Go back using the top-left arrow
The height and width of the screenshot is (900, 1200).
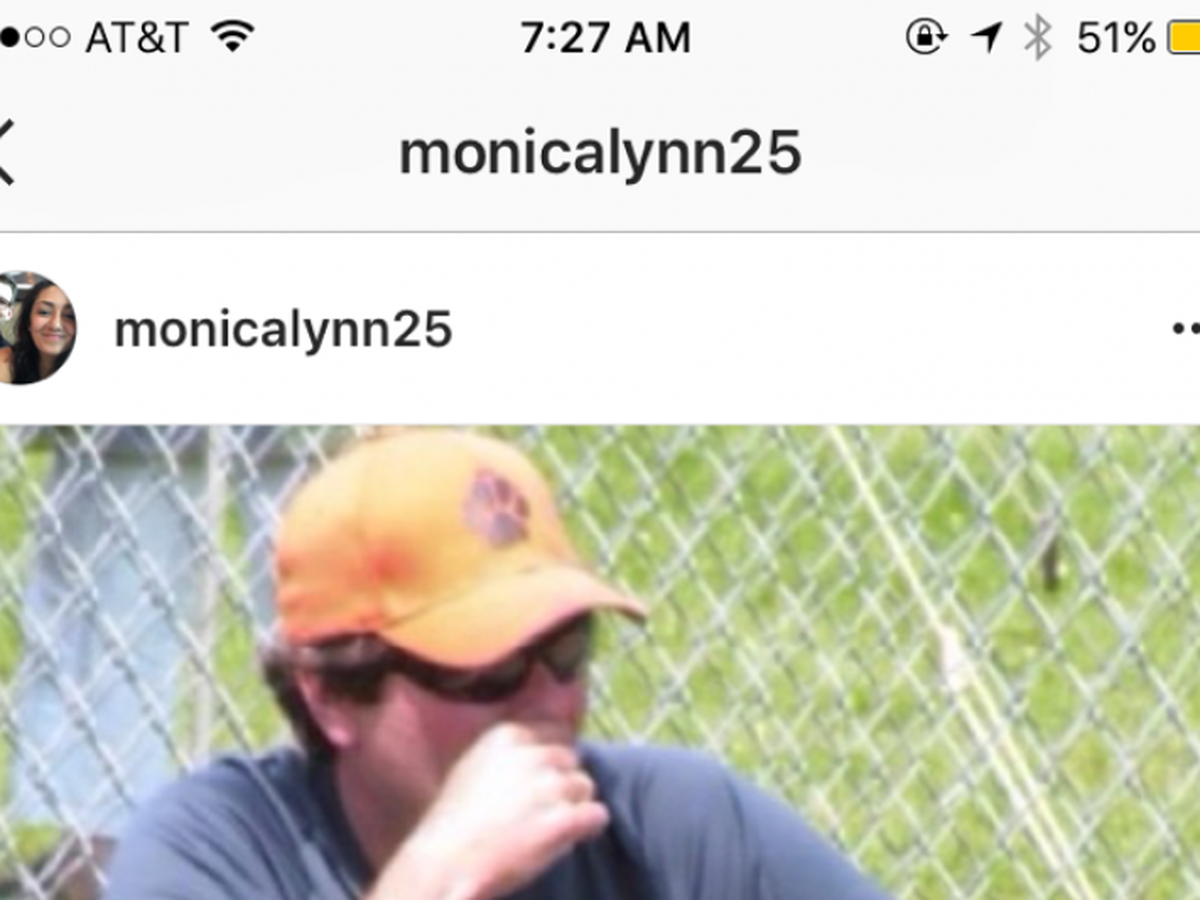[x=6, y=152]
